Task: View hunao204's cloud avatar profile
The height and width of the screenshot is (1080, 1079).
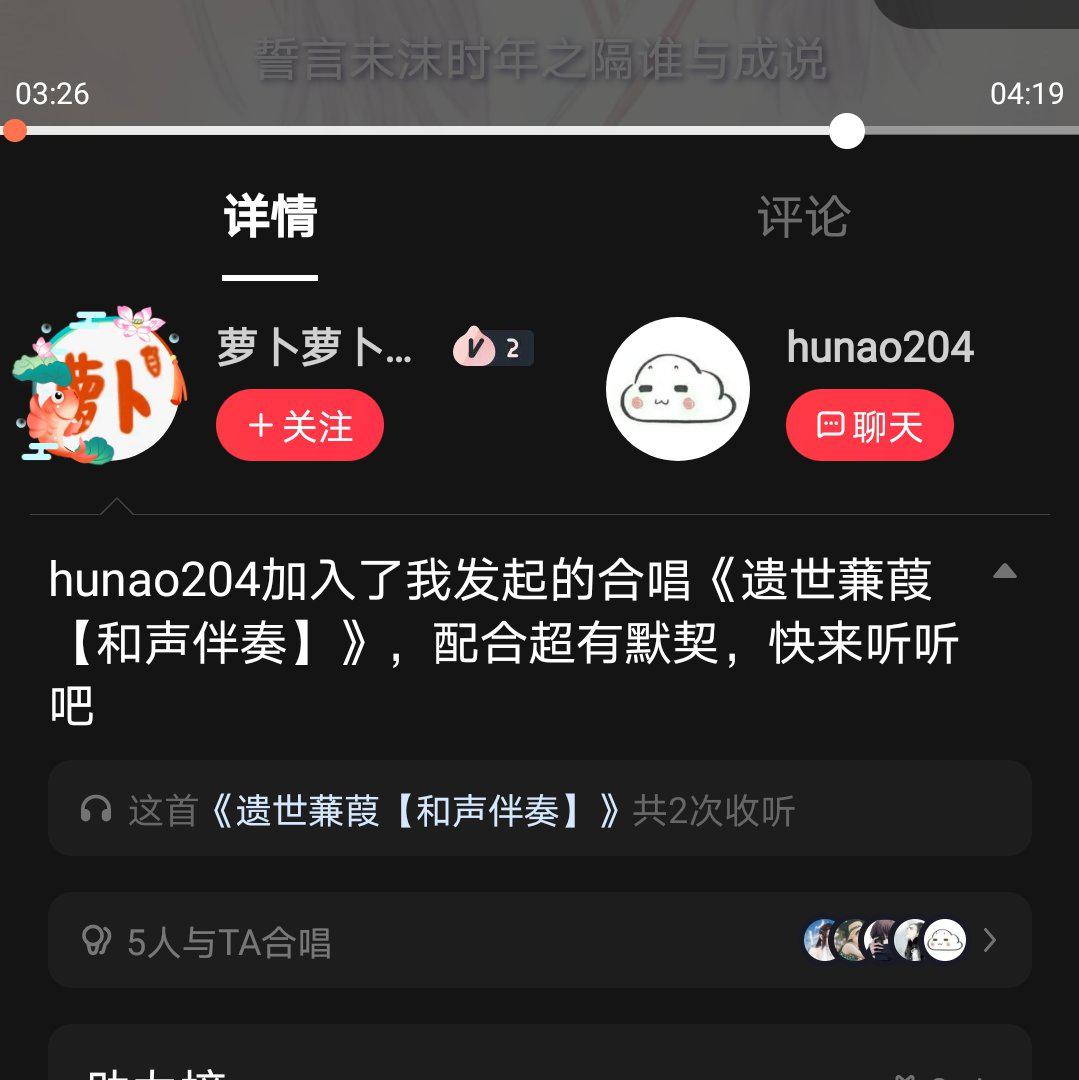Action: click(x=678, y=389)
